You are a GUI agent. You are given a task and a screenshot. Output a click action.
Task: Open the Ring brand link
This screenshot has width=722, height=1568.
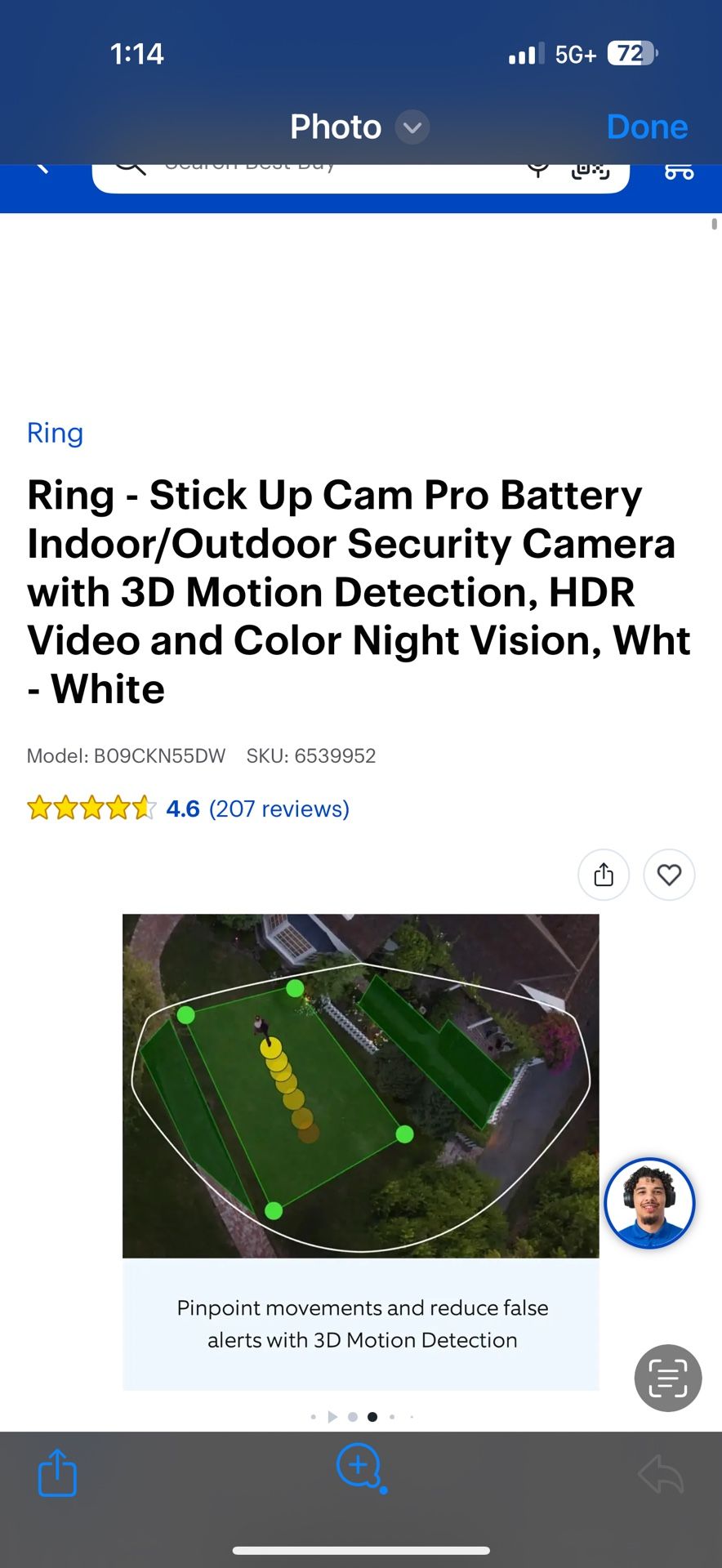[55, 433]
